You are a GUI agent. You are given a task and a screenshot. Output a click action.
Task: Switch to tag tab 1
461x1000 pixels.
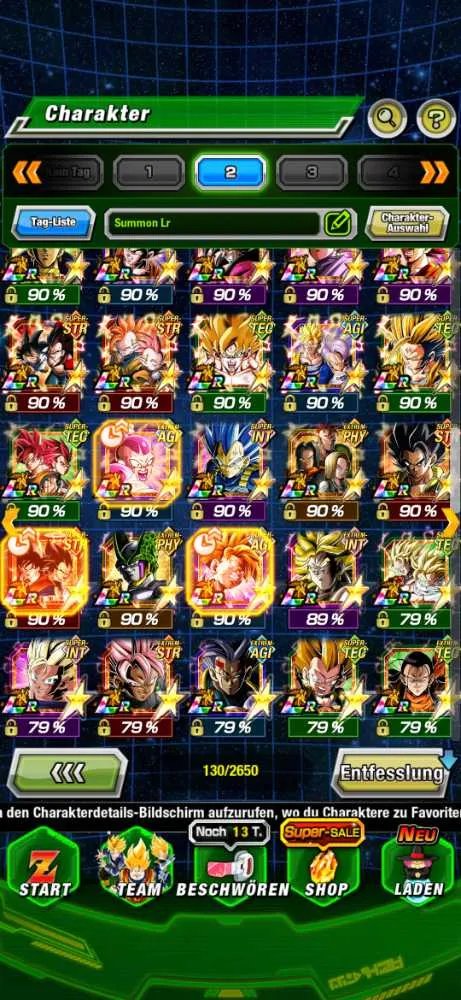pyautogui.click(x=149, y=172)
